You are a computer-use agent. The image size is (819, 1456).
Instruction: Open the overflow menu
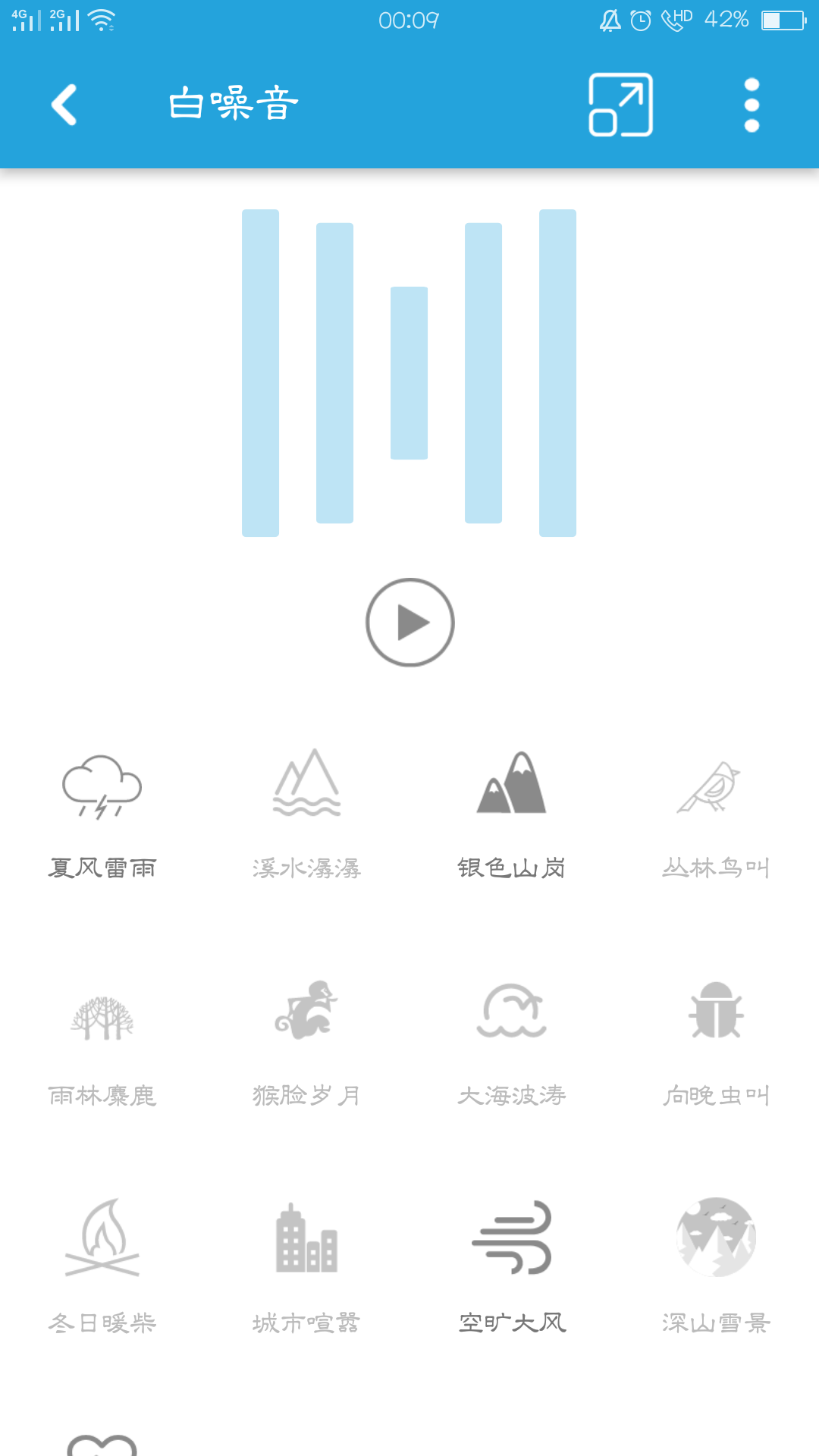click(x=752, y=105)
